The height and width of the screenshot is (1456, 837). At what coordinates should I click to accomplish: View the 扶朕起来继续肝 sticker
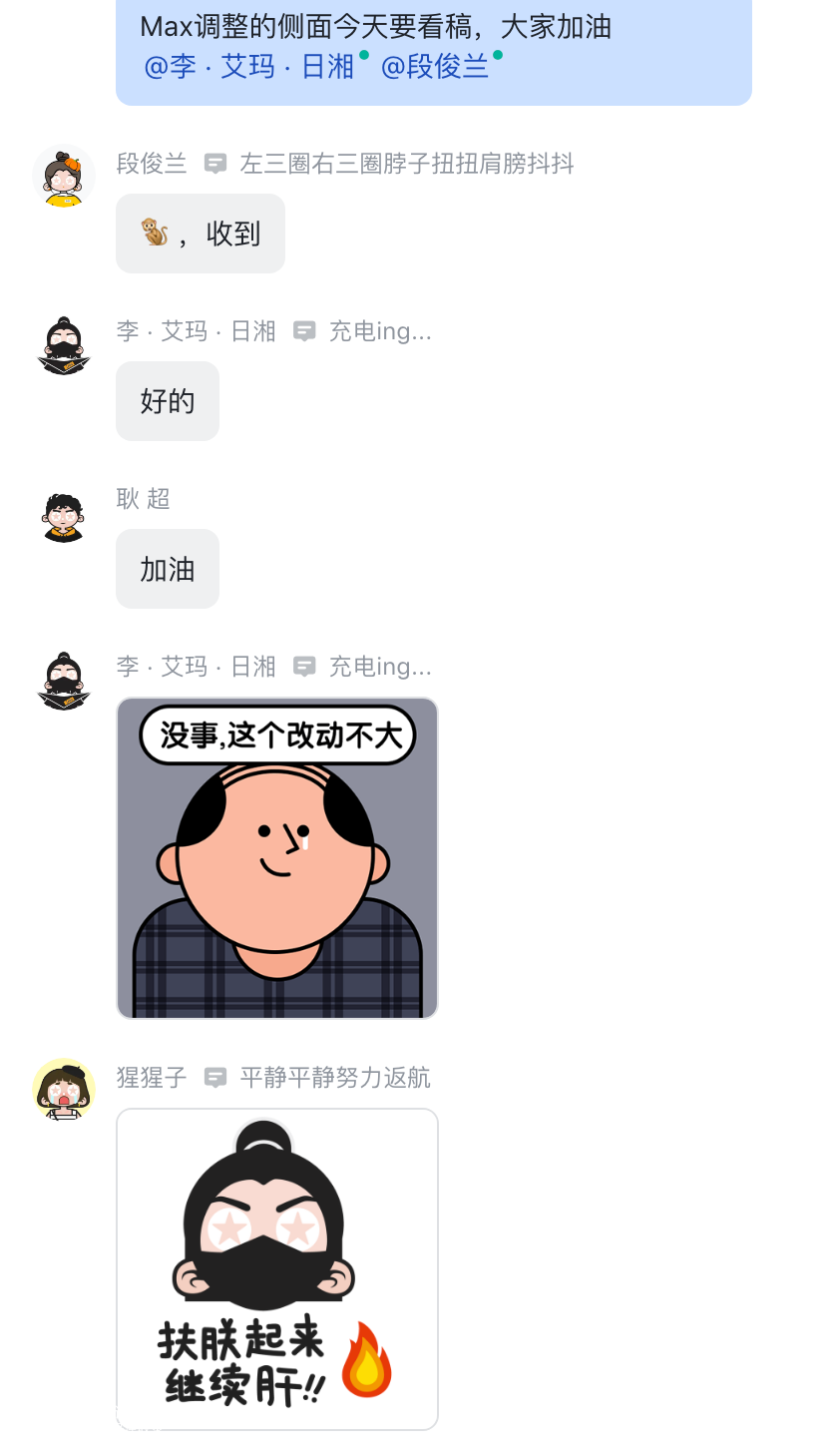[277, 1268]
